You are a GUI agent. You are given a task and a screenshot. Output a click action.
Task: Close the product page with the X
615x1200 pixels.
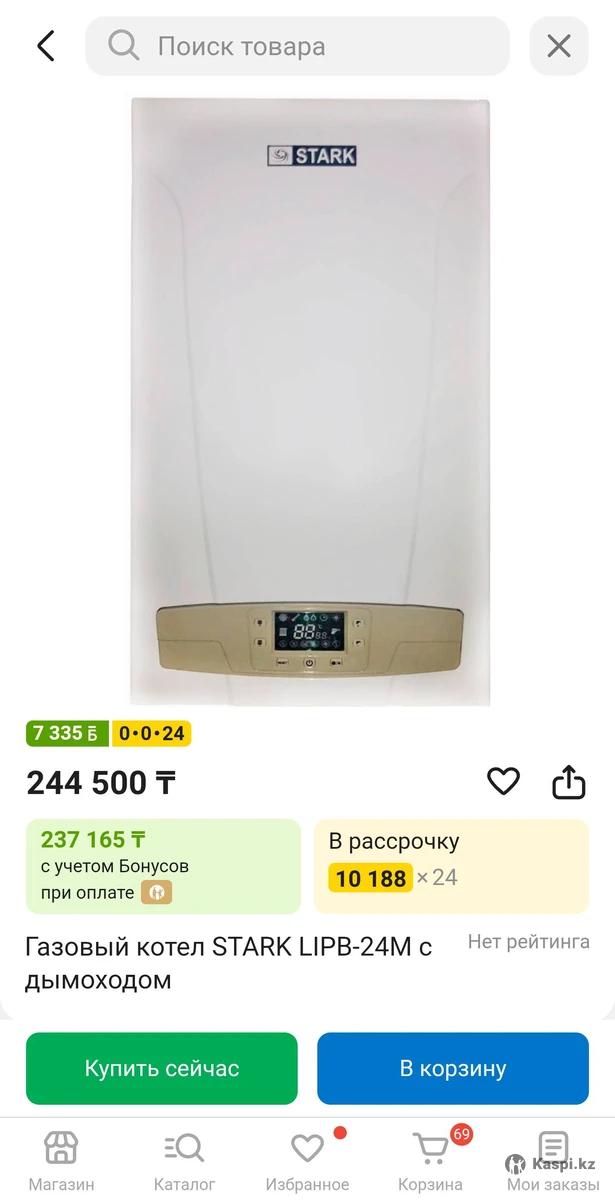coord(559,46)
